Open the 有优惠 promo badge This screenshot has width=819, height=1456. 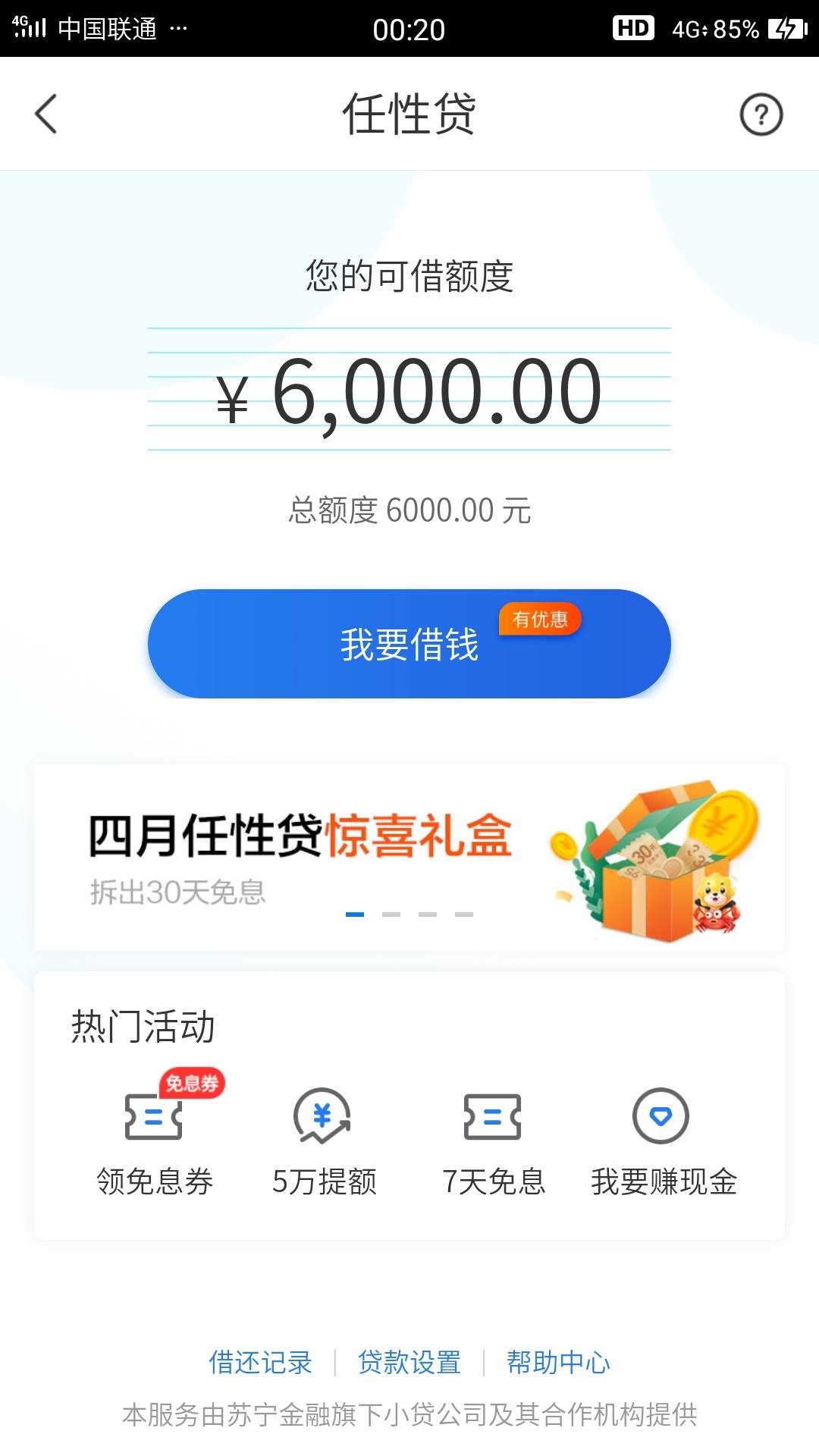point(540,620)
